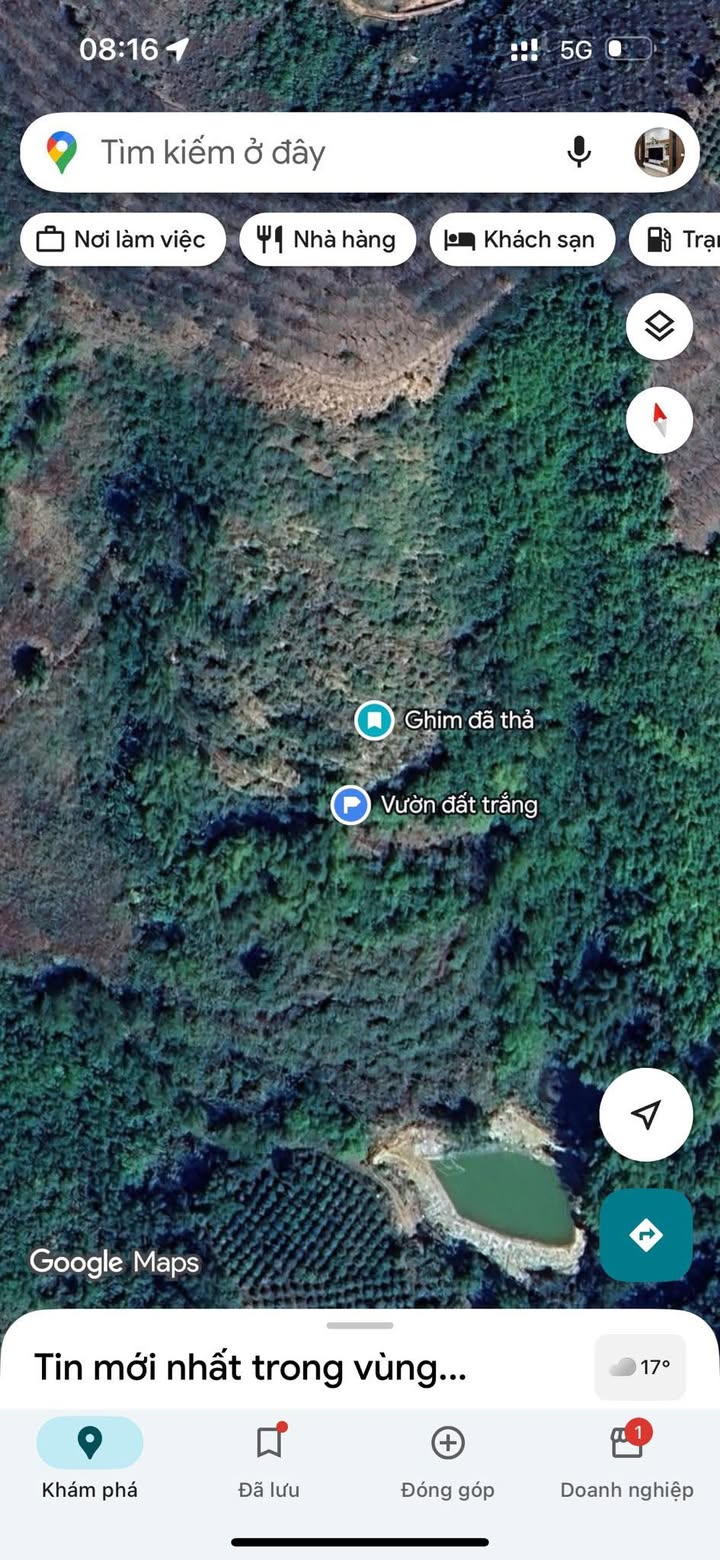Select the "Nơi làm việc" chip
The height and width of the screenshot is (1560, 720).
[x=123, y=240]
